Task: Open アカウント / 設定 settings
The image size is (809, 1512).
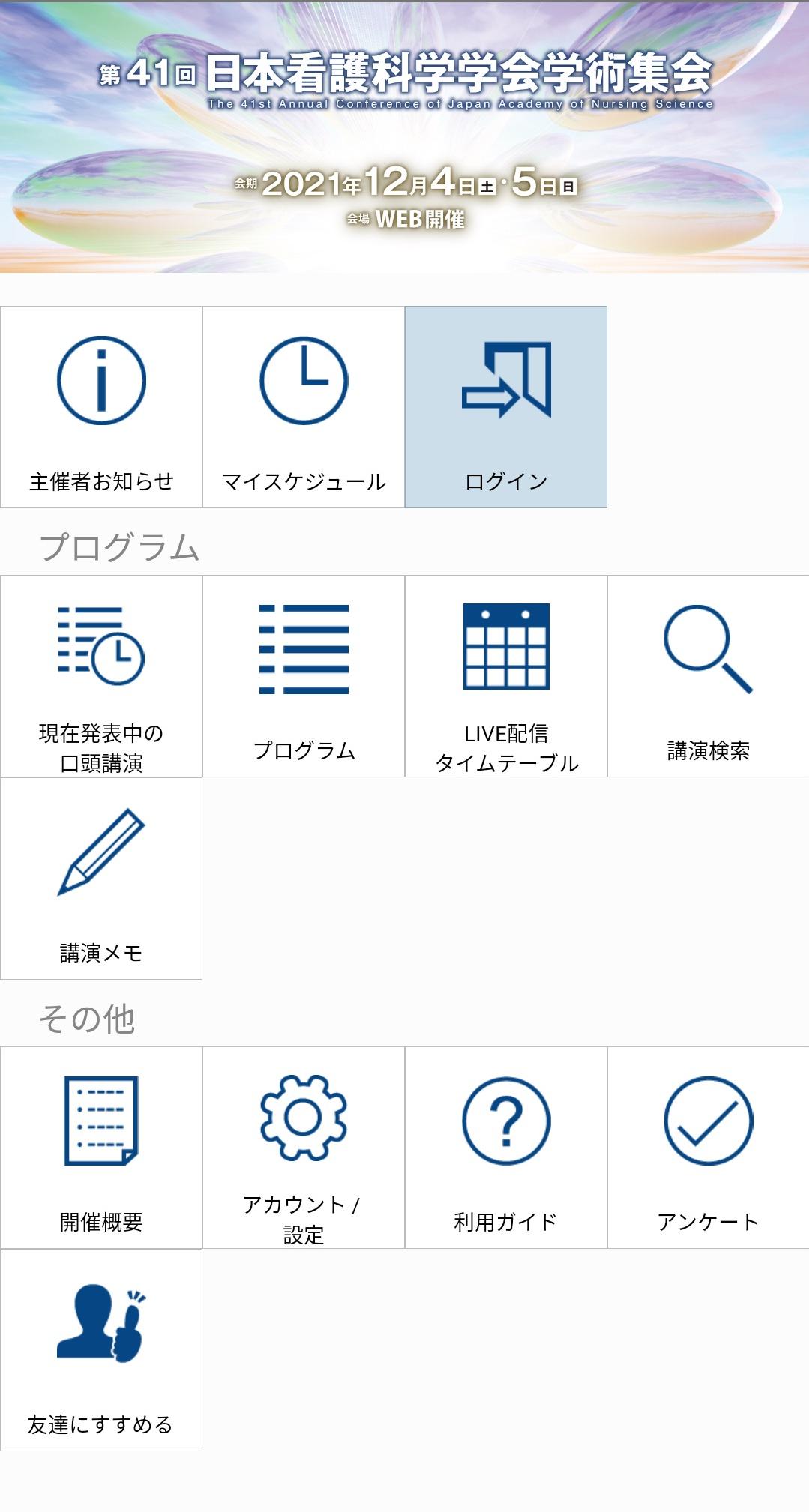Action: coord(304,1148)
